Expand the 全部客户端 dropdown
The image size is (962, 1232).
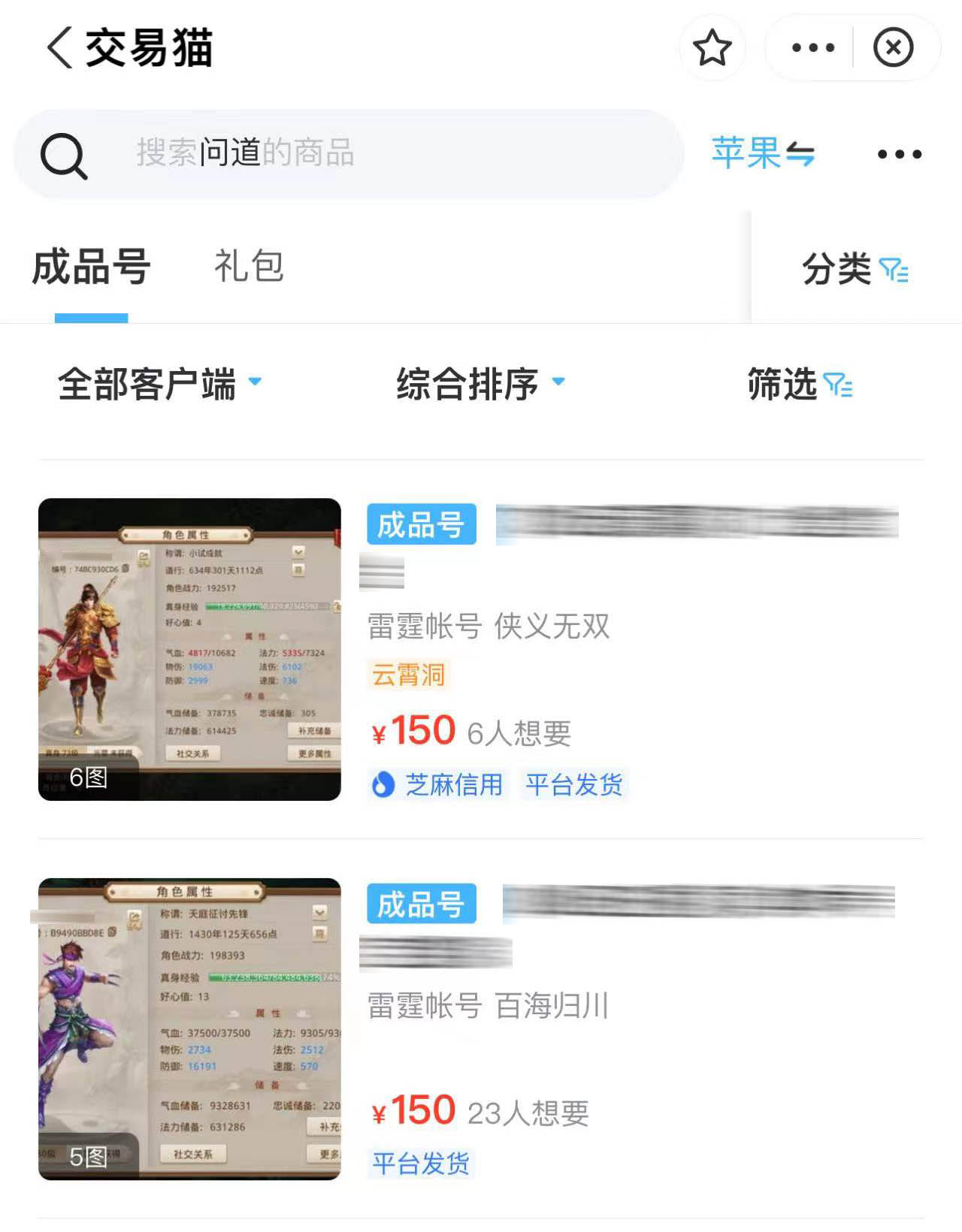159,384
